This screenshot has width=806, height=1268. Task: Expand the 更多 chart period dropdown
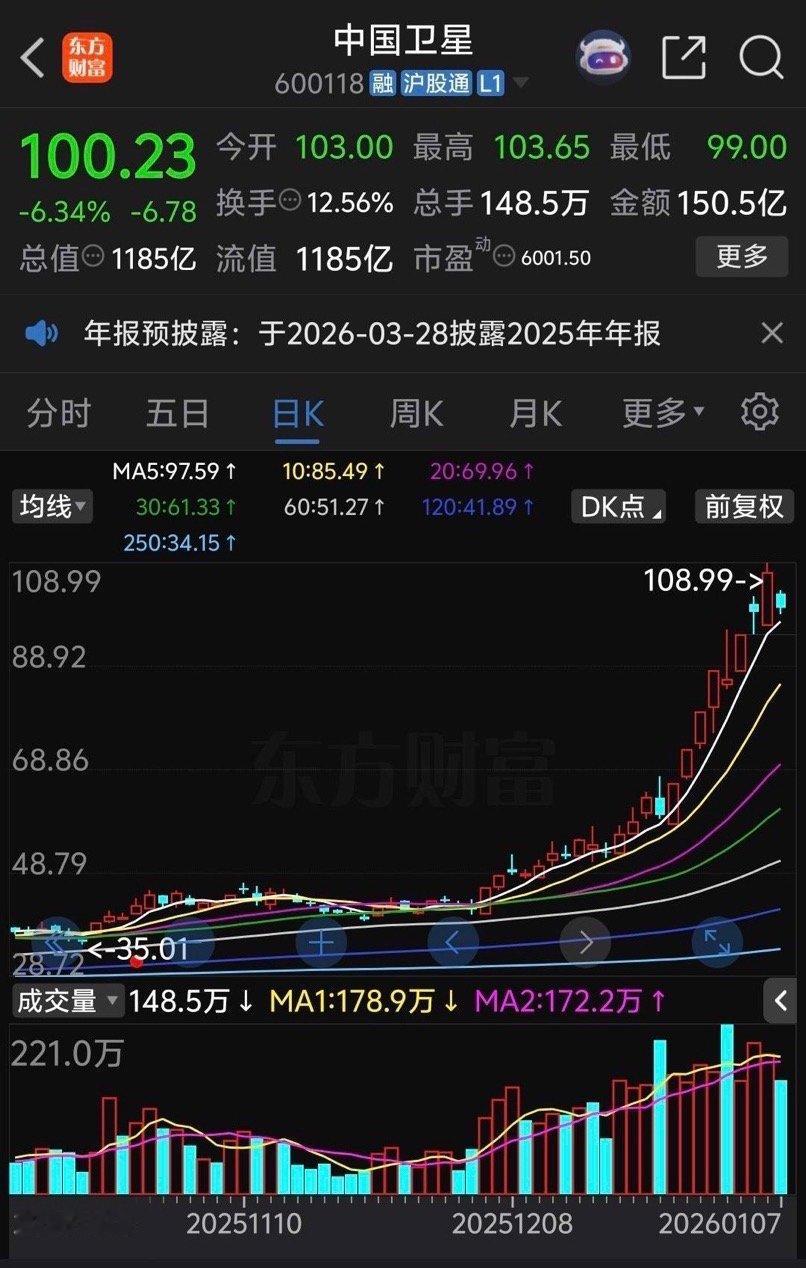pos(663,412)
